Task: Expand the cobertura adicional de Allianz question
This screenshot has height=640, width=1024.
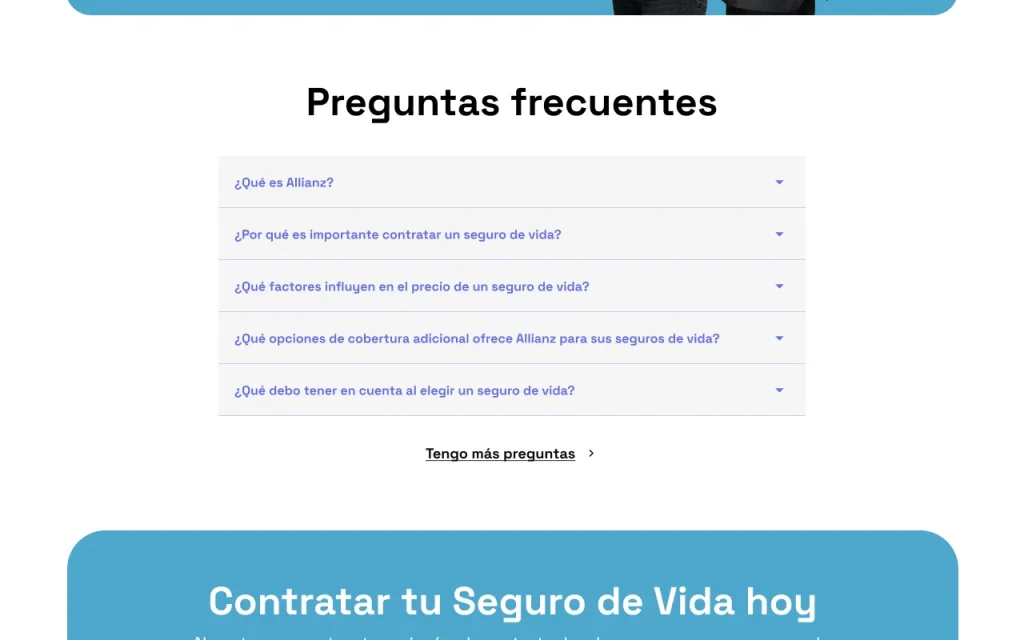Action: (x=511, y=338)
